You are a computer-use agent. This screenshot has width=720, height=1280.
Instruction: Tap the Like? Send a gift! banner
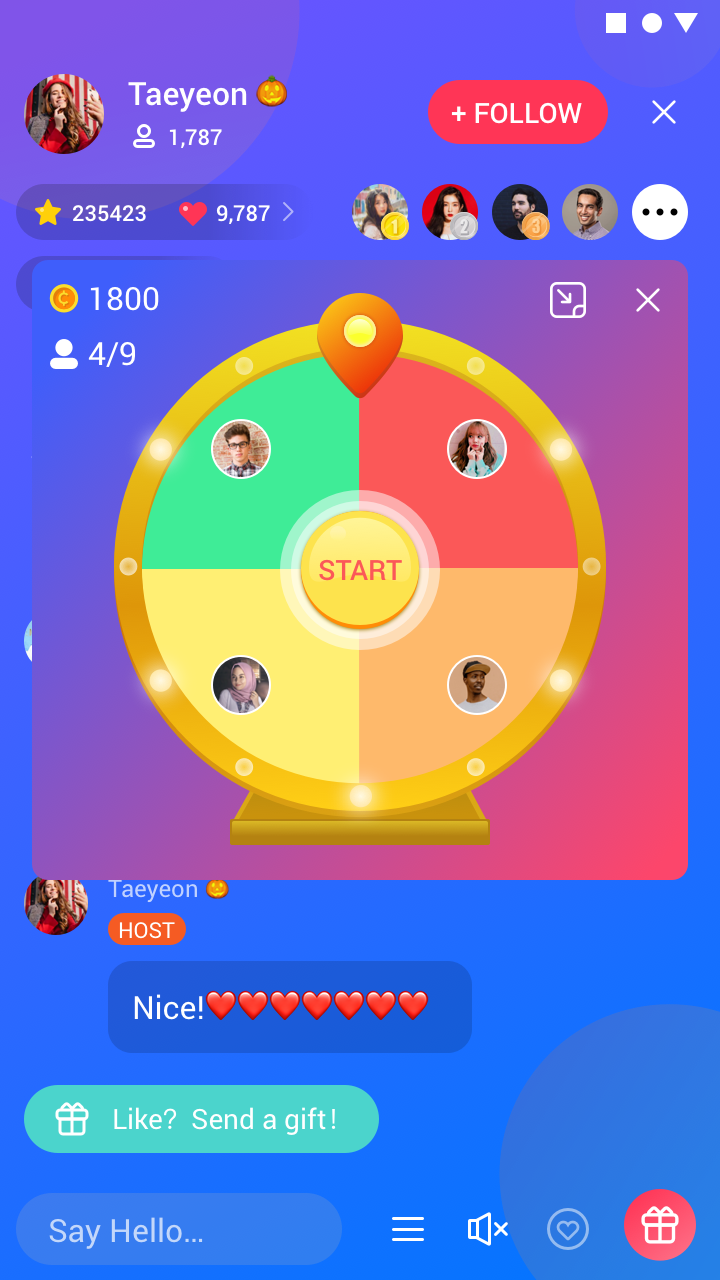pos(201,1119)
